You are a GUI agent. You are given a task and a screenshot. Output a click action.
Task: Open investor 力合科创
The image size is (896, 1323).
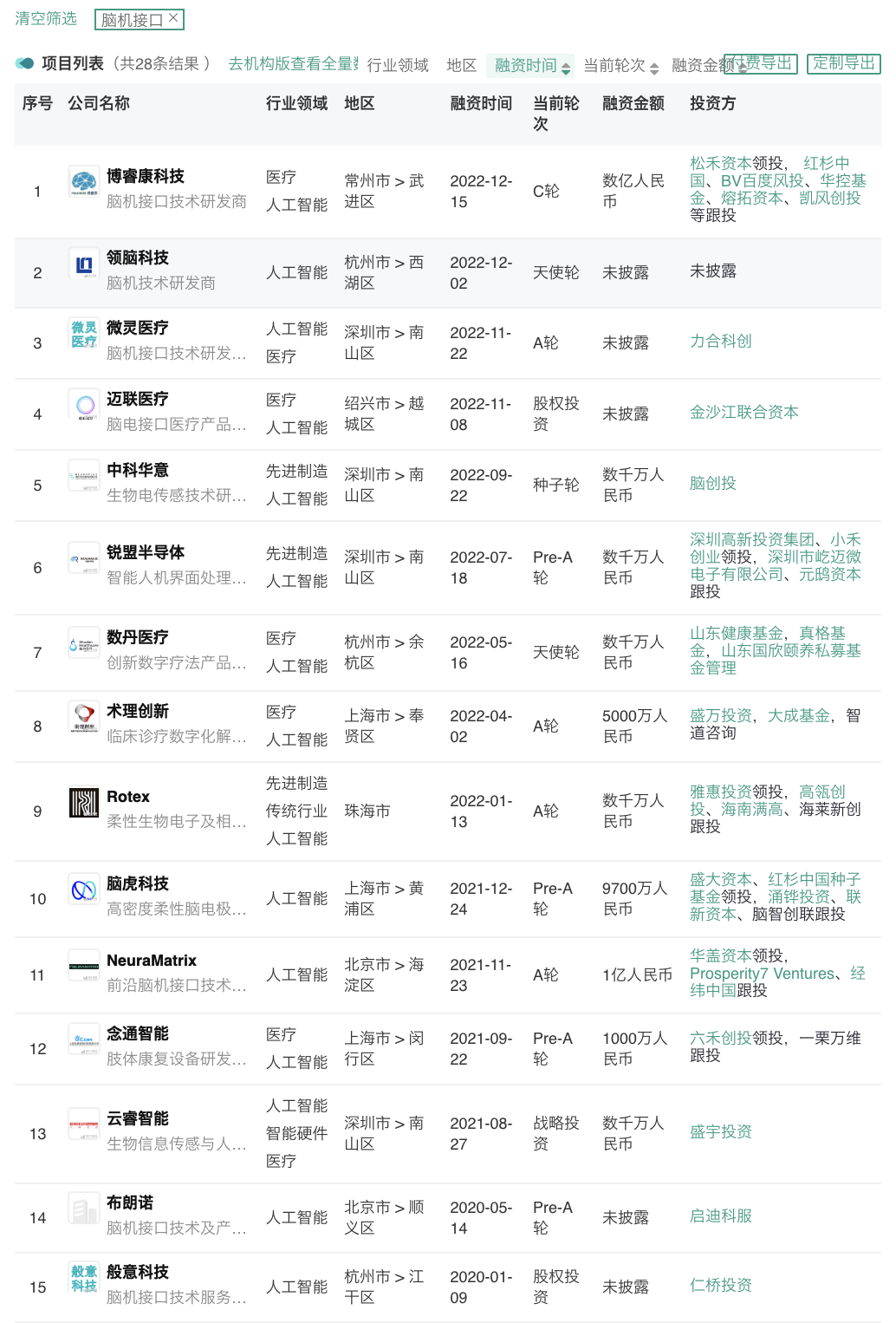720,341
